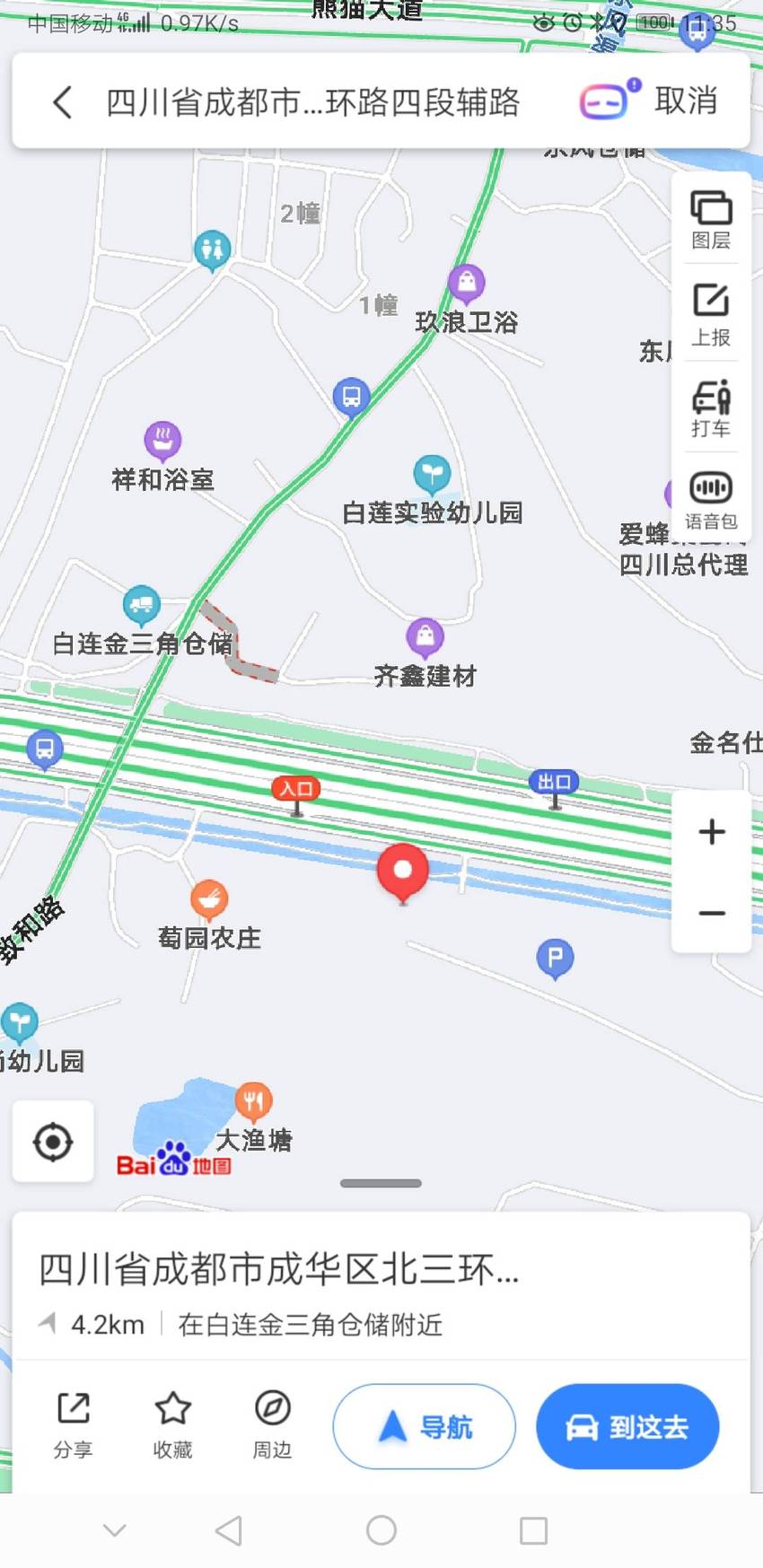The width and height of the screenshot is (763, 1568).
Task: Open the 图层 map layers panel
Action: [711, 219]
